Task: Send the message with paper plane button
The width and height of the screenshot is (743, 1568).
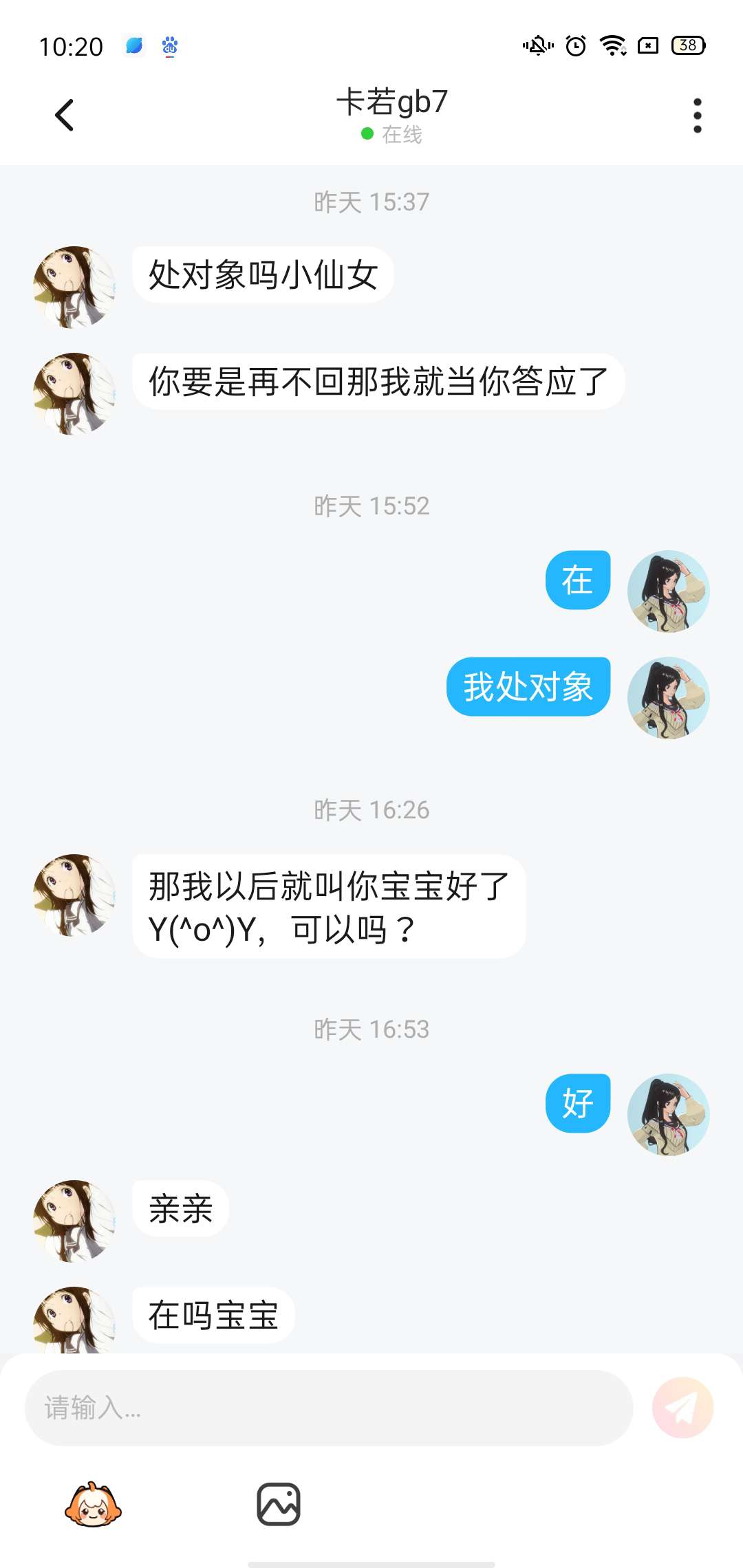Action: (682, 1407)
